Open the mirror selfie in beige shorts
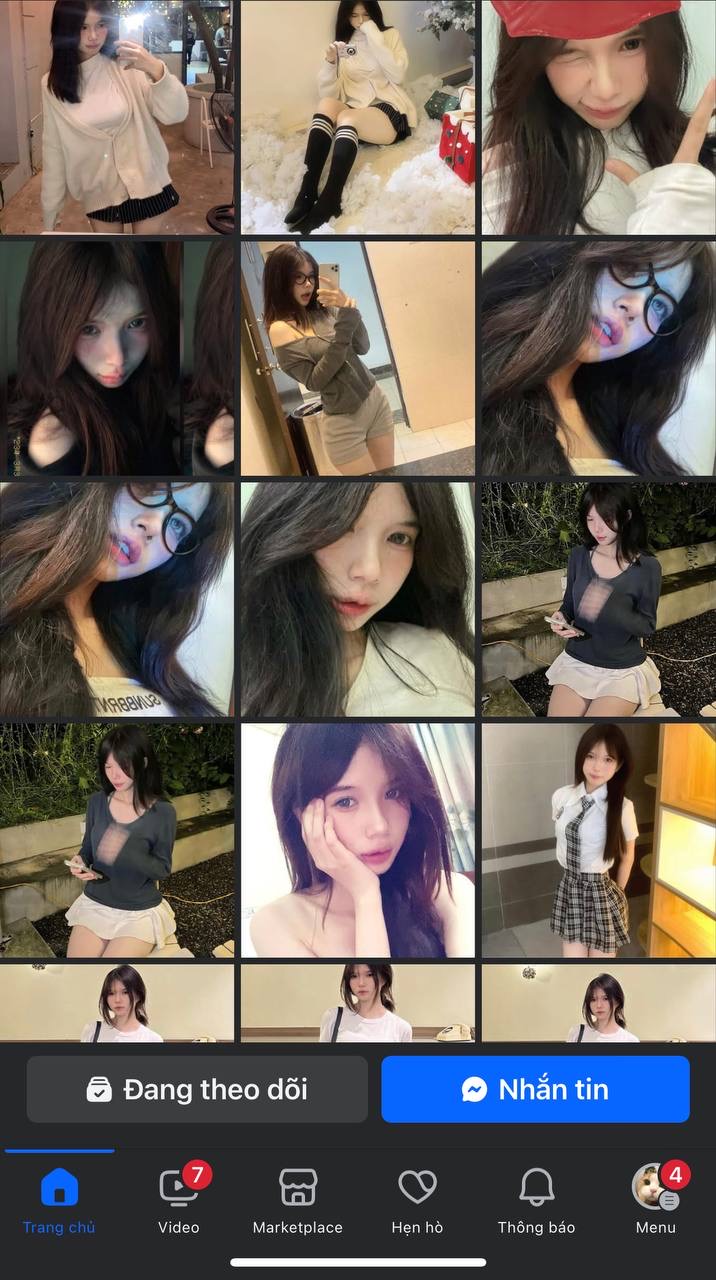Screen dimensions: 716x1280 (x=358, y=358)
